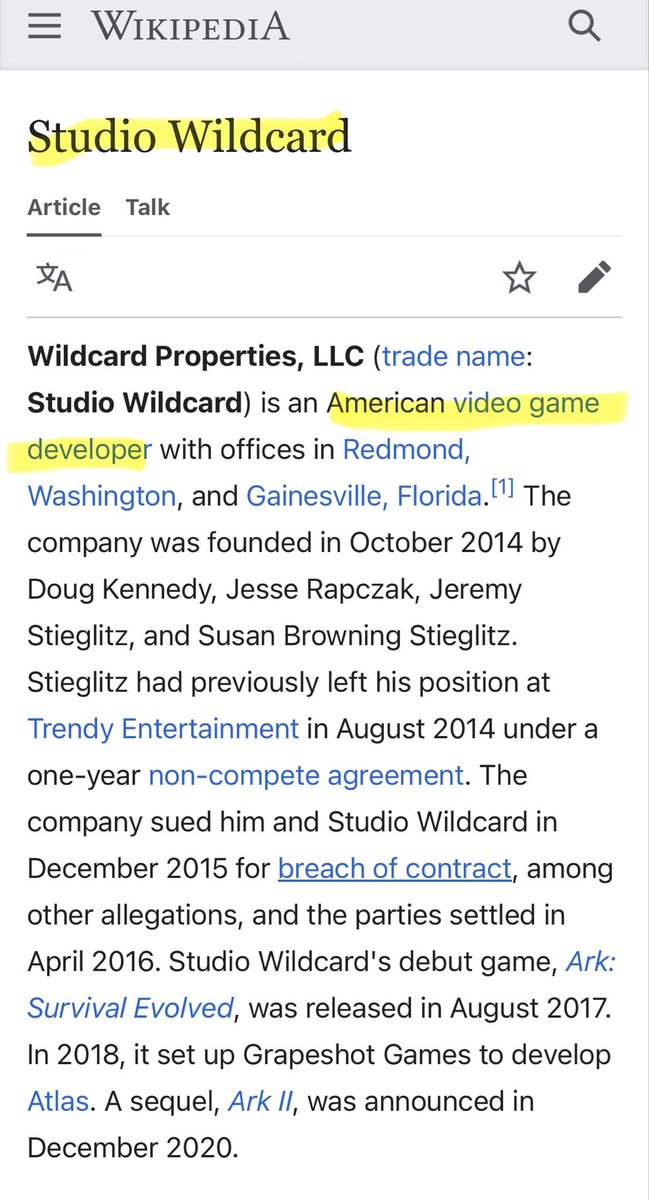
Task: Open the Ark: Survival Evolved article
Action: tap(130, 1008)
